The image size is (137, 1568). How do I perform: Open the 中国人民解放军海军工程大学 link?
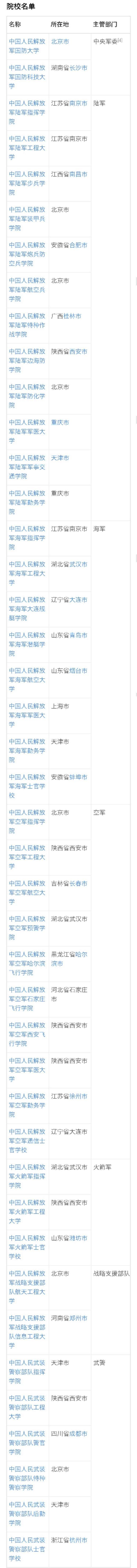point(27,573)
